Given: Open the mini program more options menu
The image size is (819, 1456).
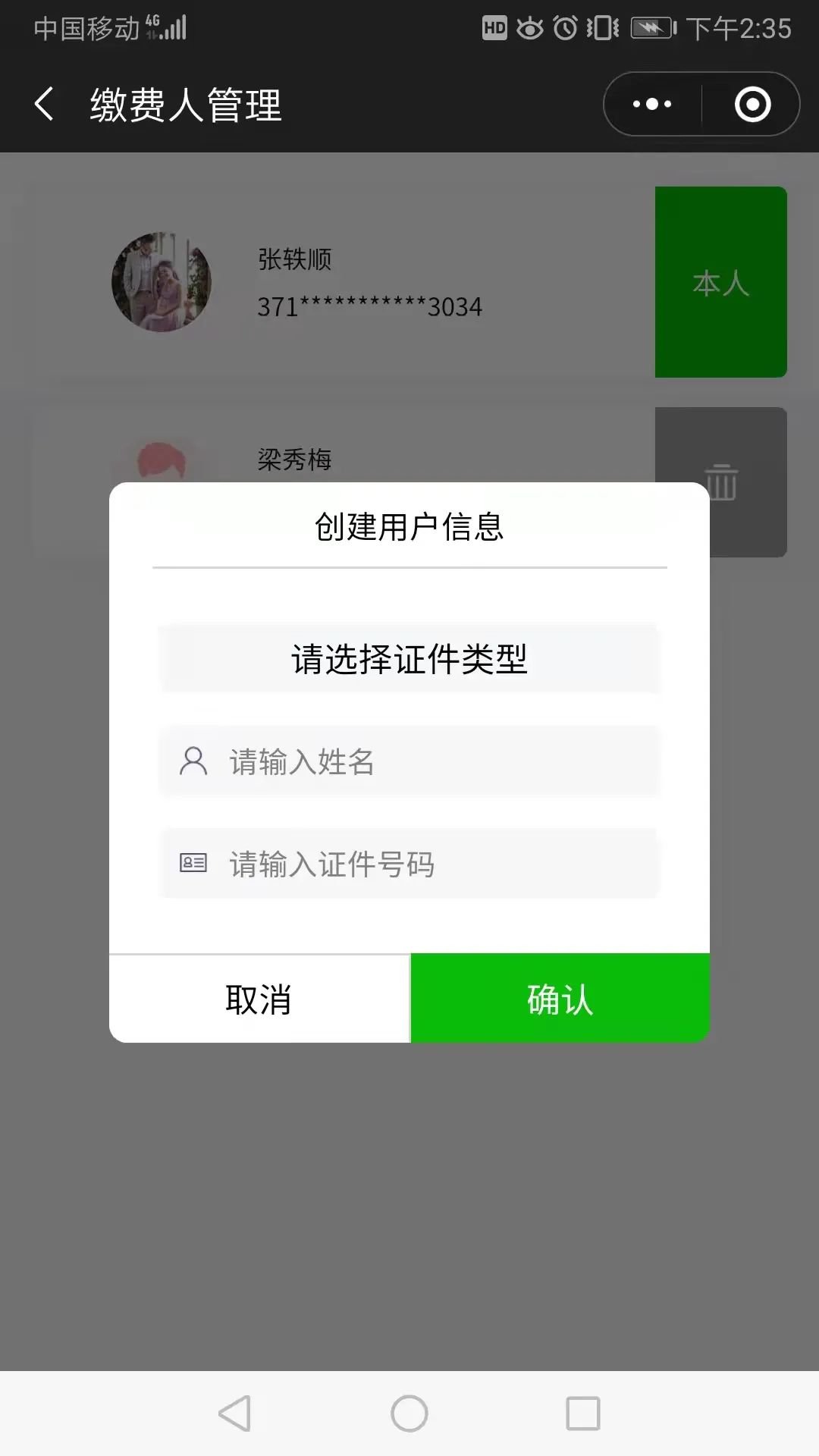Looking at the screenshot, I should pos(652,104).
